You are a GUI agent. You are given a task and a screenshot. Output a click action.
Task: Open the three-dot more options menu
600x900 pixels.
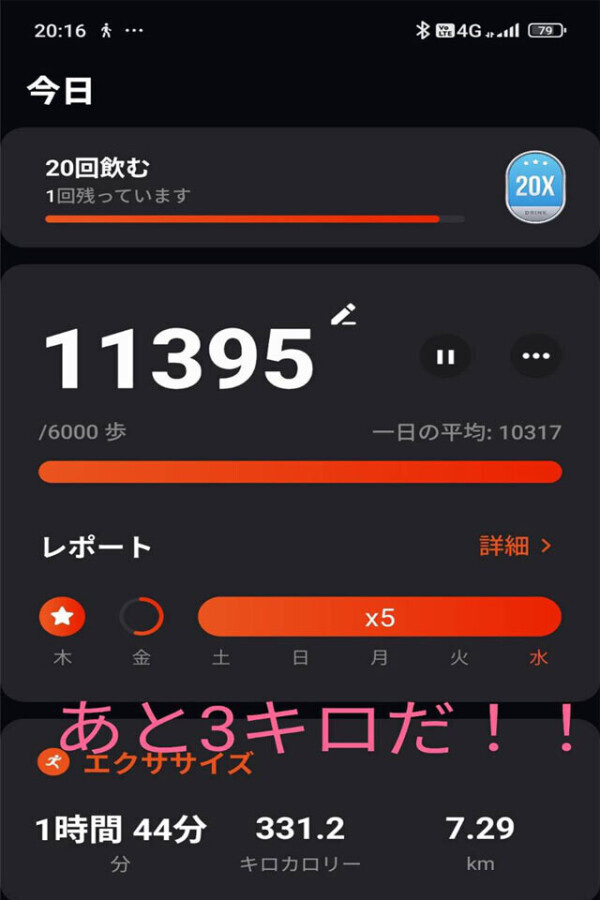(x=536, y=356)
